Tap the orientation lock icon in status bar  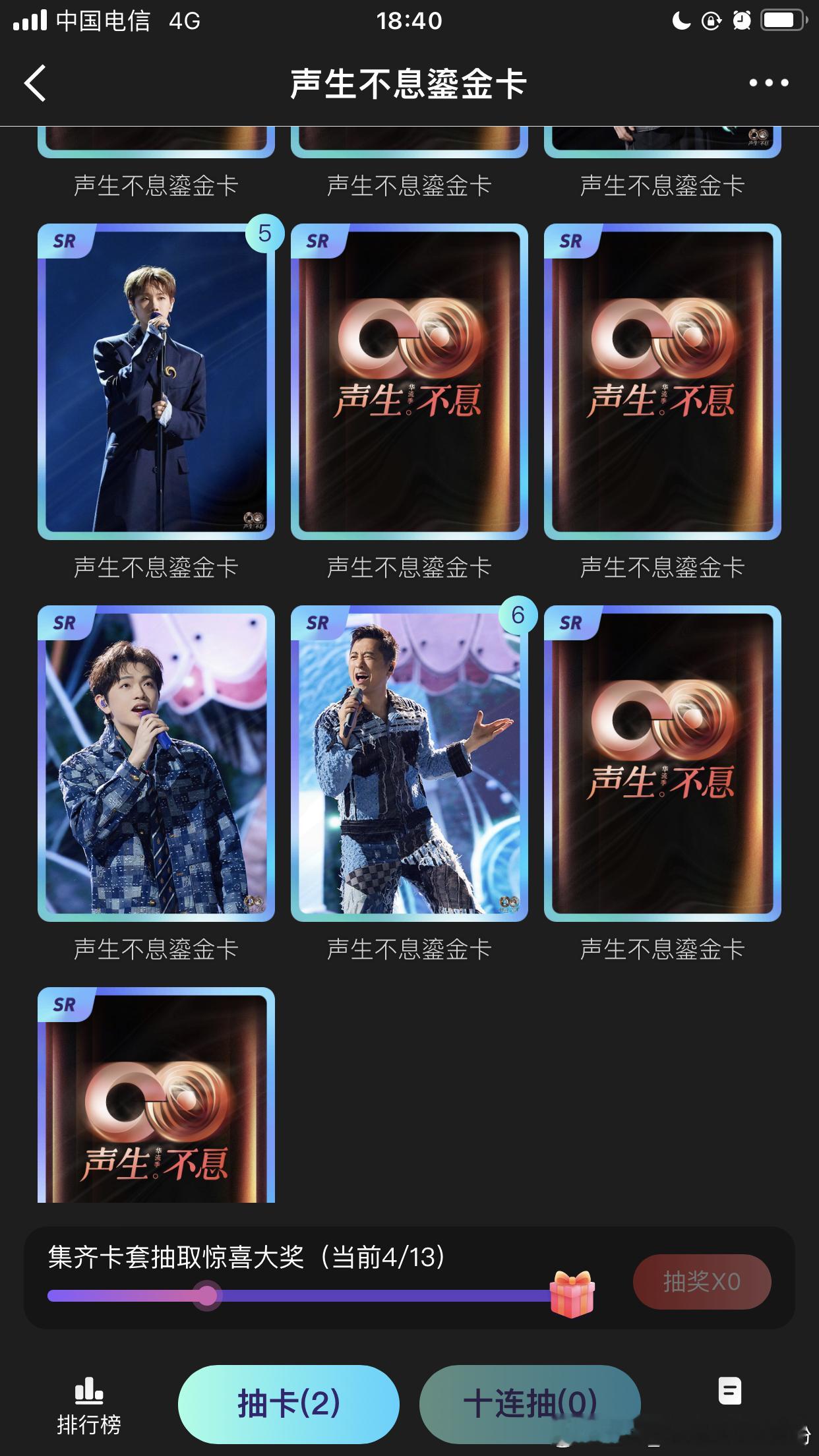click(710, 21)
